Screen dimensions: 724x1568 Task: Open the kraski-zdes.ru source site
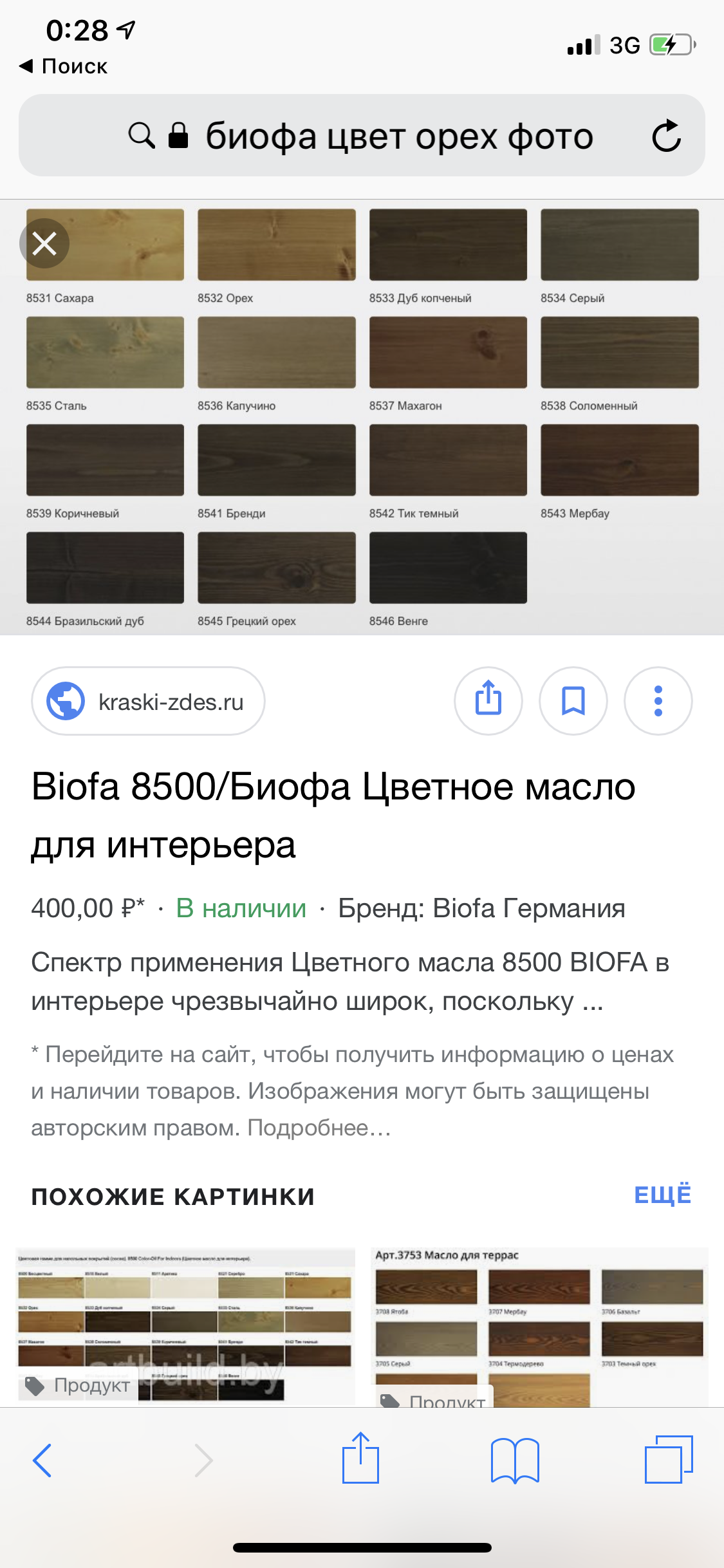point(149,701)
